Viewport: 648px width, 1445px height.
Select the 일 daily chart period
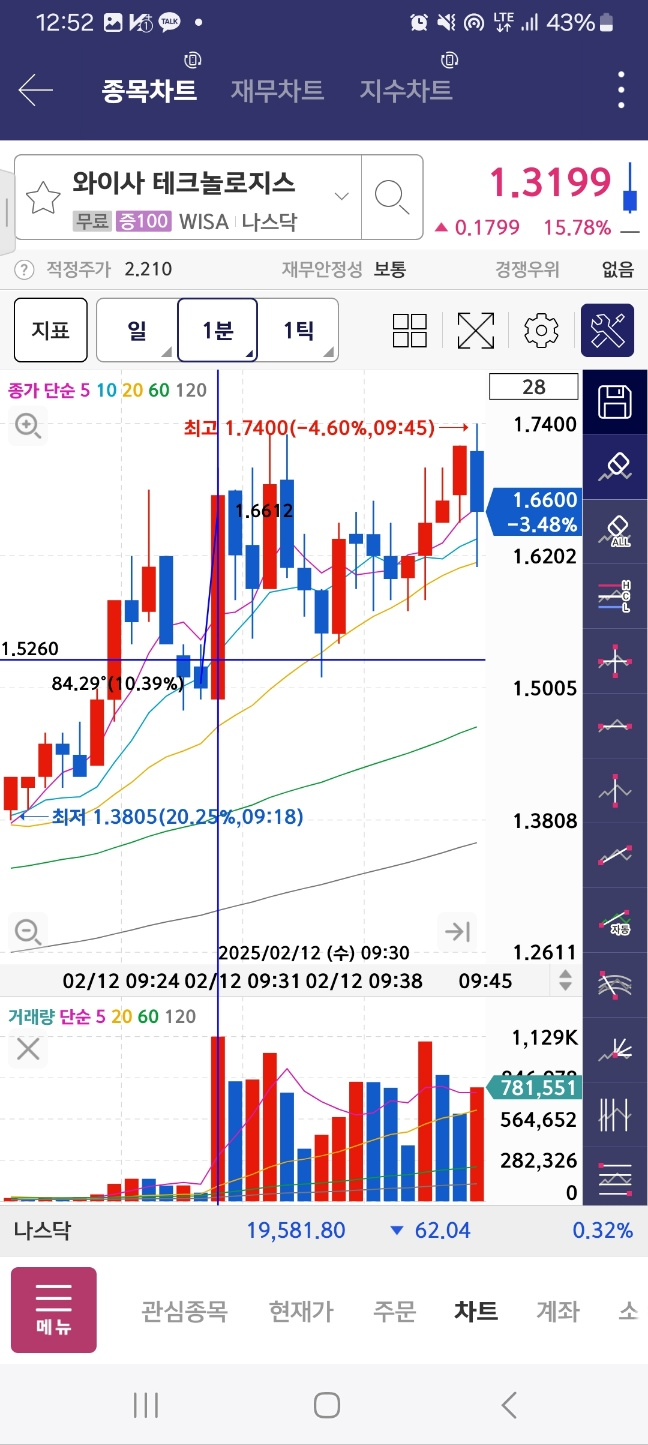coord(137,330)
